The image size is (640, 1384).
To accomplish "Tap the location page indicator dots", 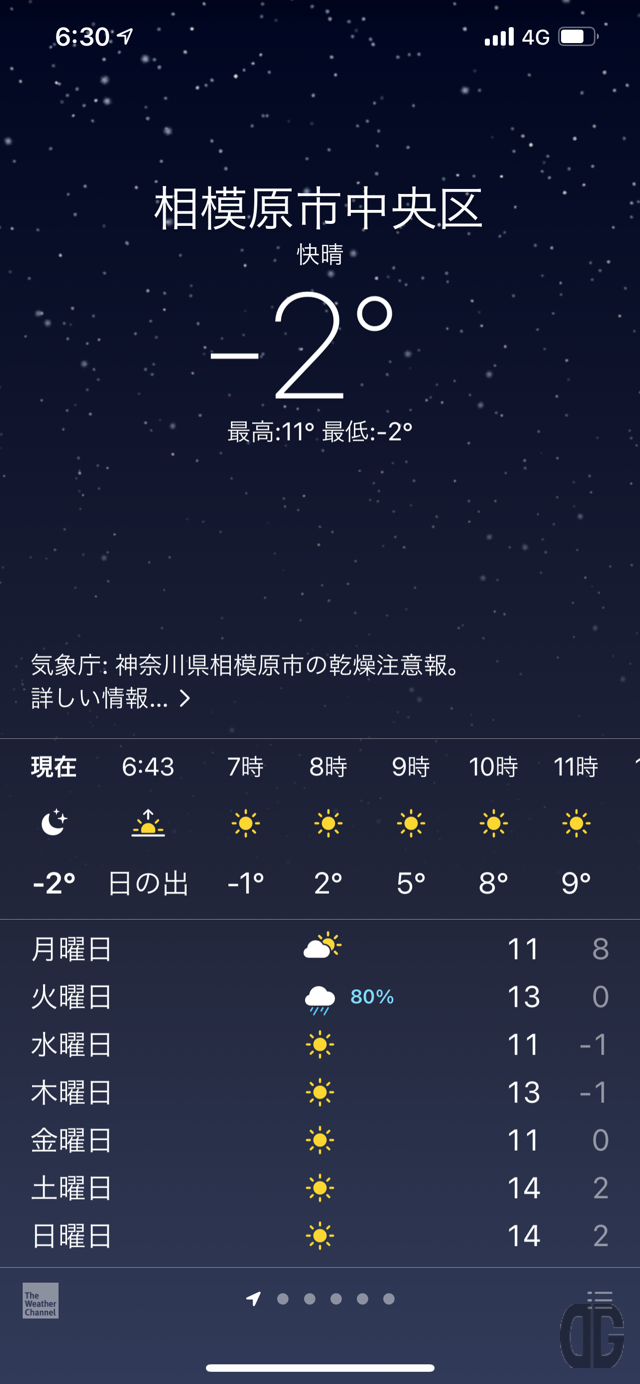I will [x=320, y=1299].
